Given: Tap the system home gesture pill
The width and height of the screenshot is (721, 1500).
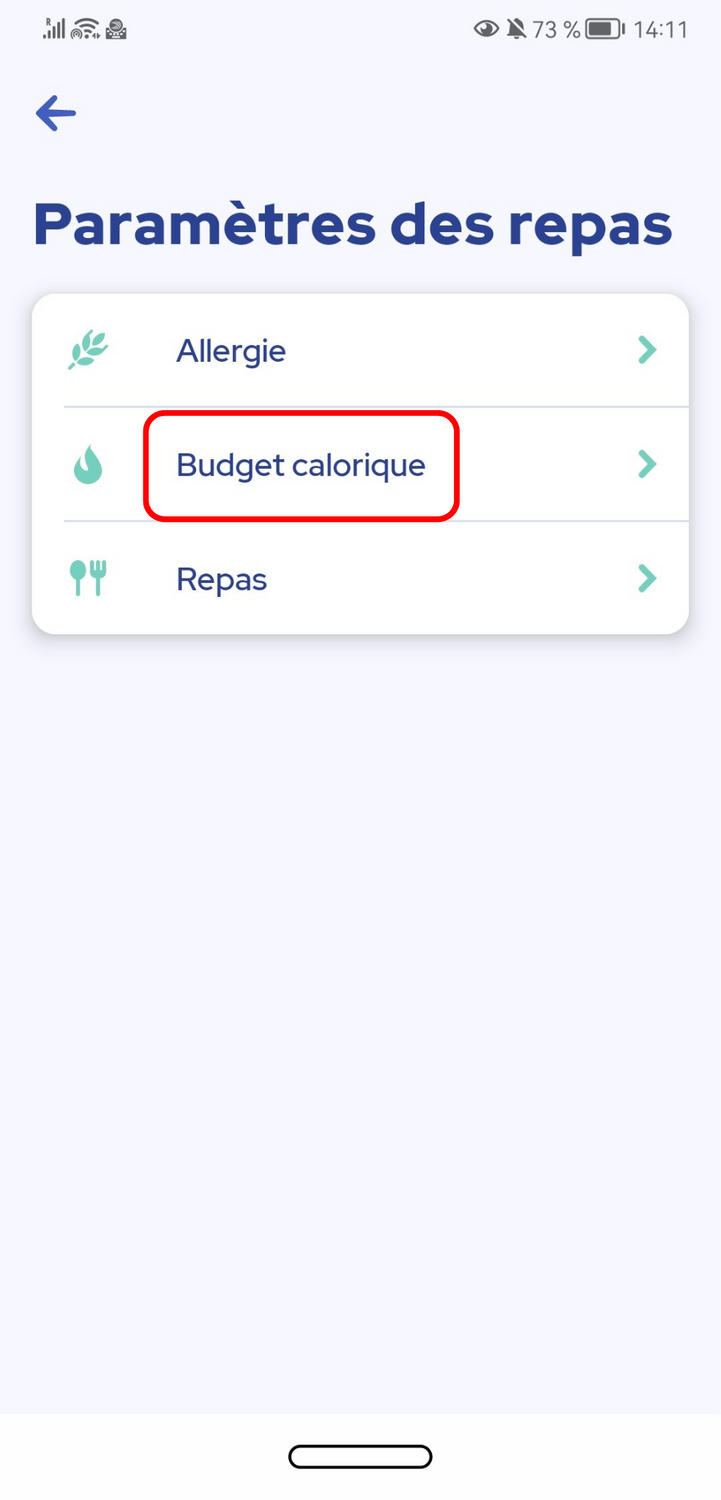Looking at the screenshot, I should tap(360, 1456).
